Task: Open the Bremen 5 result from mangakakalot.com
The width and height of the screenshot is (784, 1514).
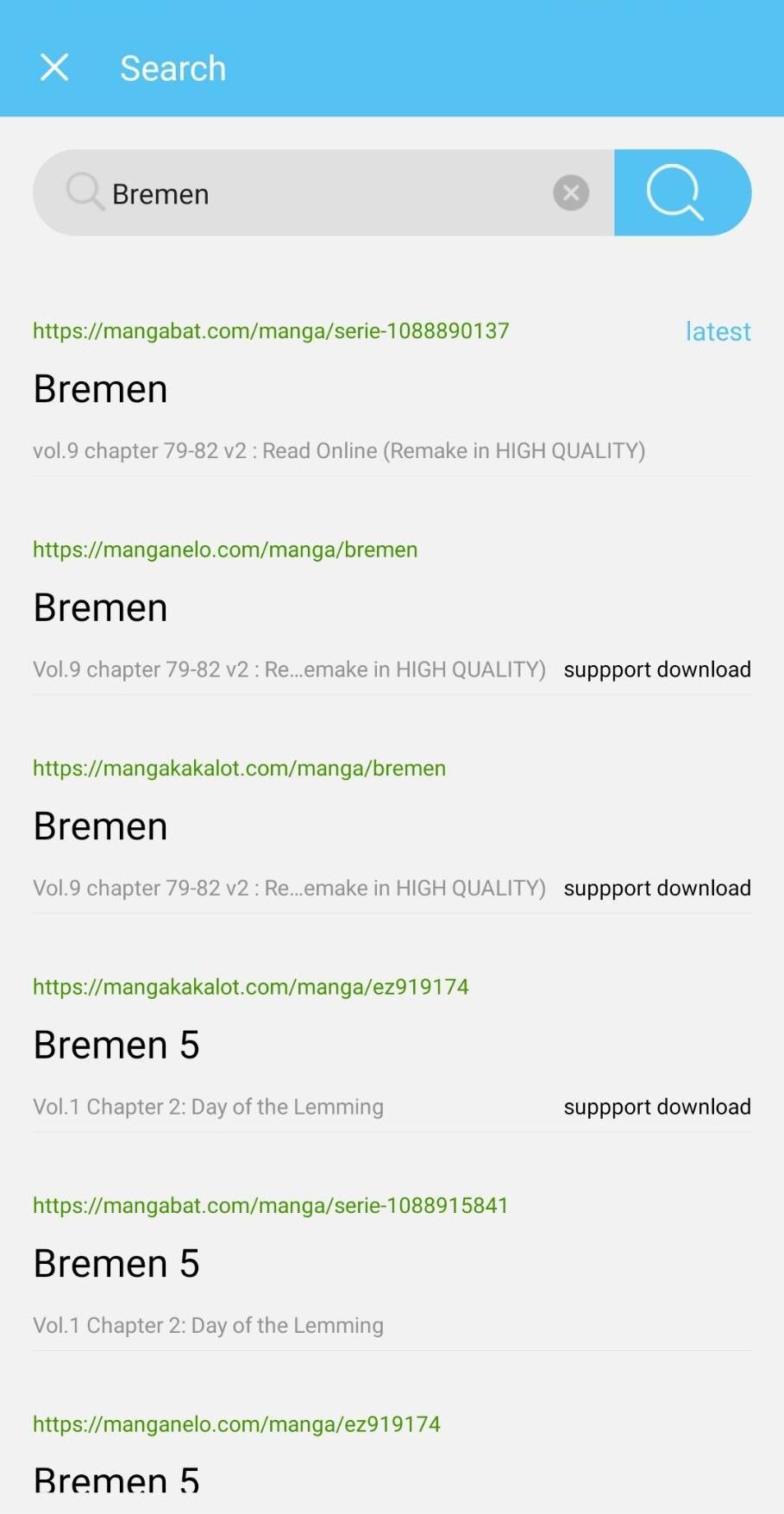Action: (x=116, y=1045)
